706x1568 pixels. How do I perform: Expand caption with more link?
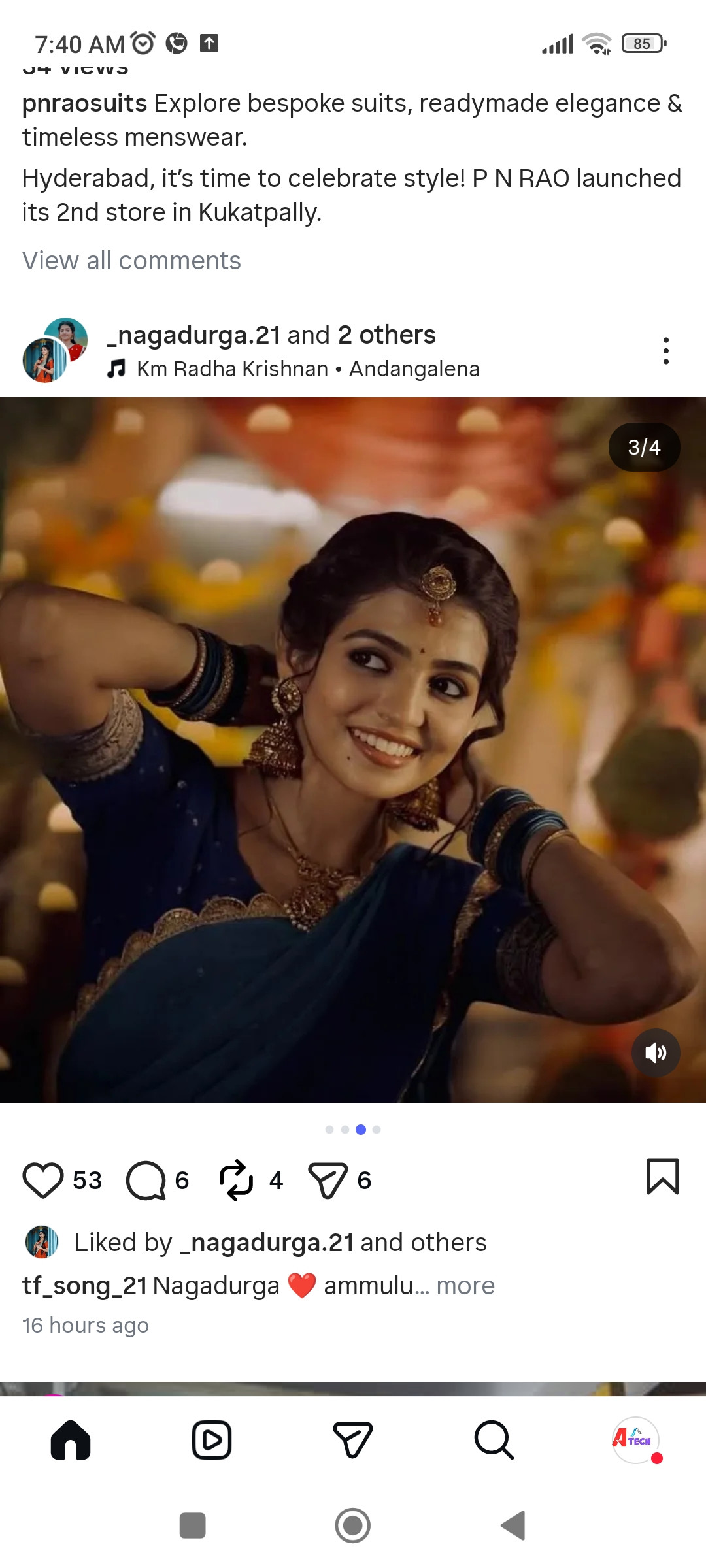point(465,1285)
